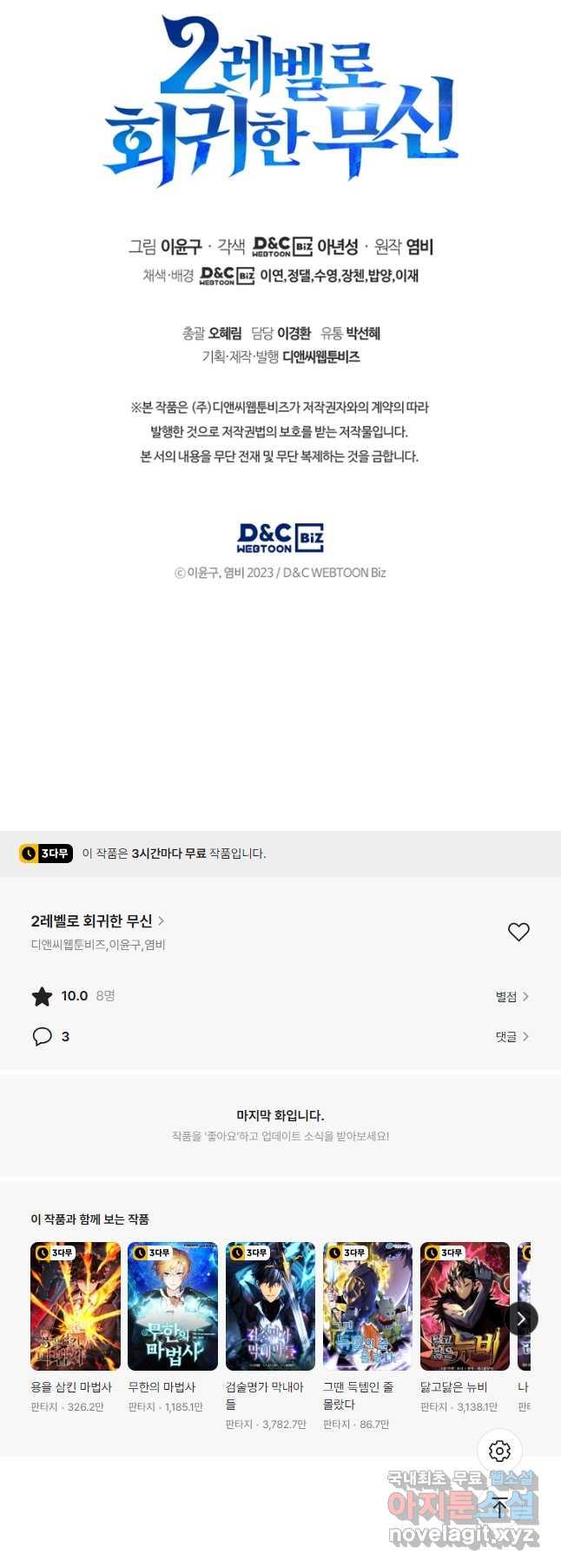Jump back to top with the arrow
561x1568 pixels.
(x=499, y=1506)
